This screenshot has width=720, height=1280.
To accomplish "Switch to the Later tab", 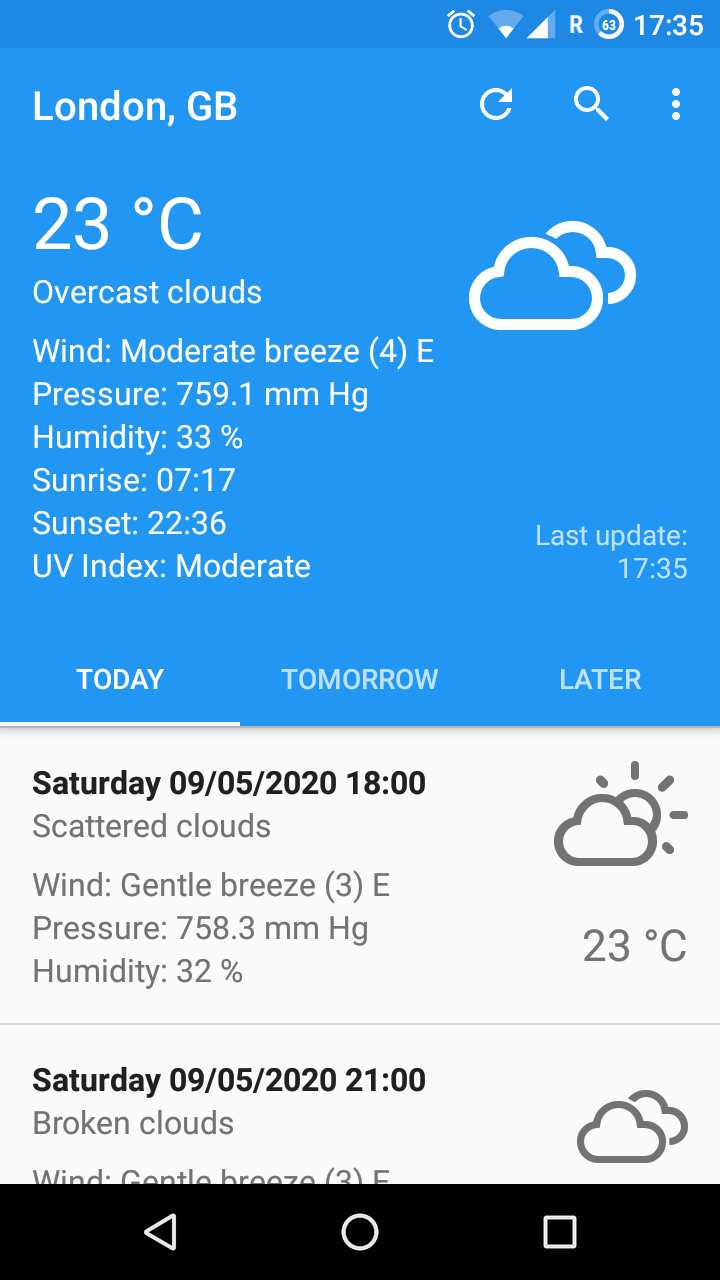I will pos(600,680).
